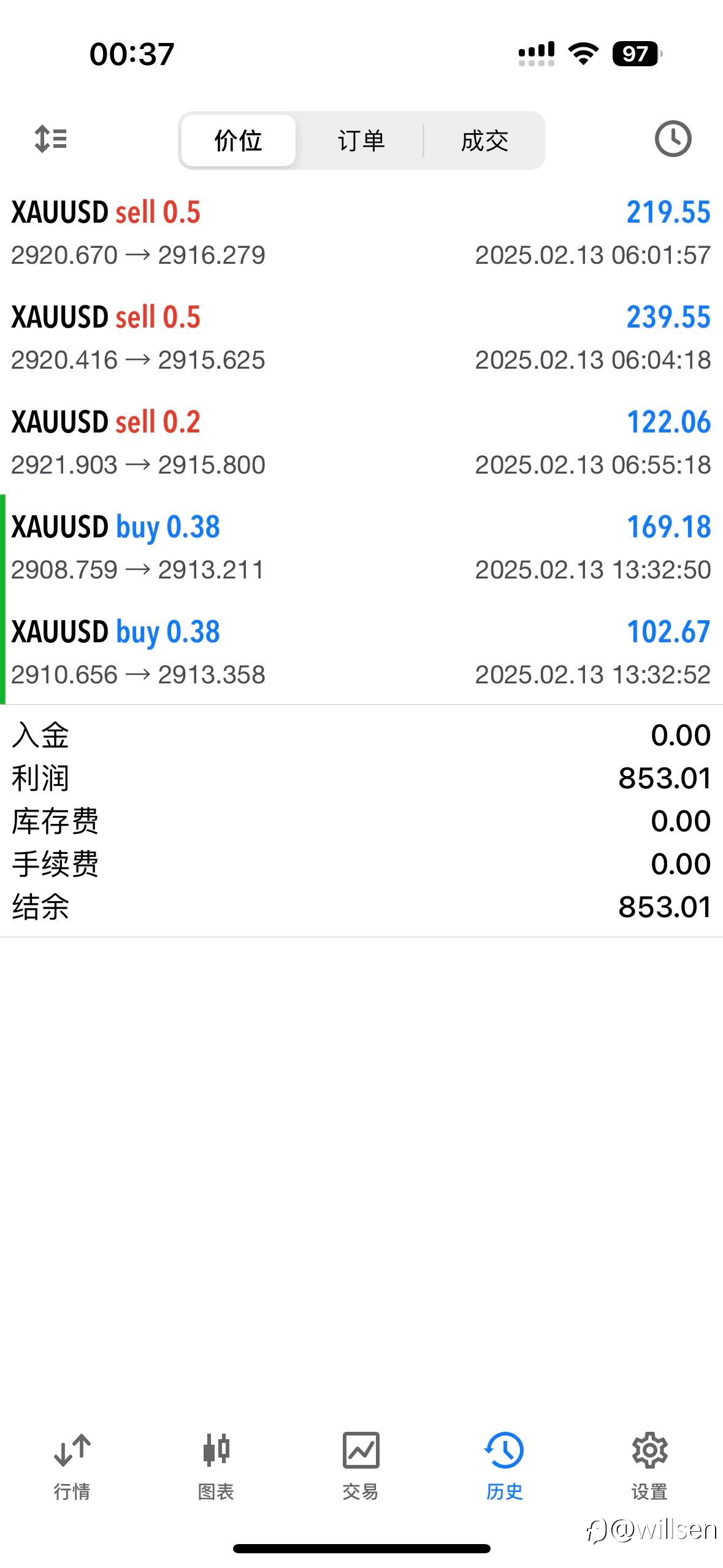
Task: Open the buy 0.38 trade with profit 169.18
Action: click(361, 547)
